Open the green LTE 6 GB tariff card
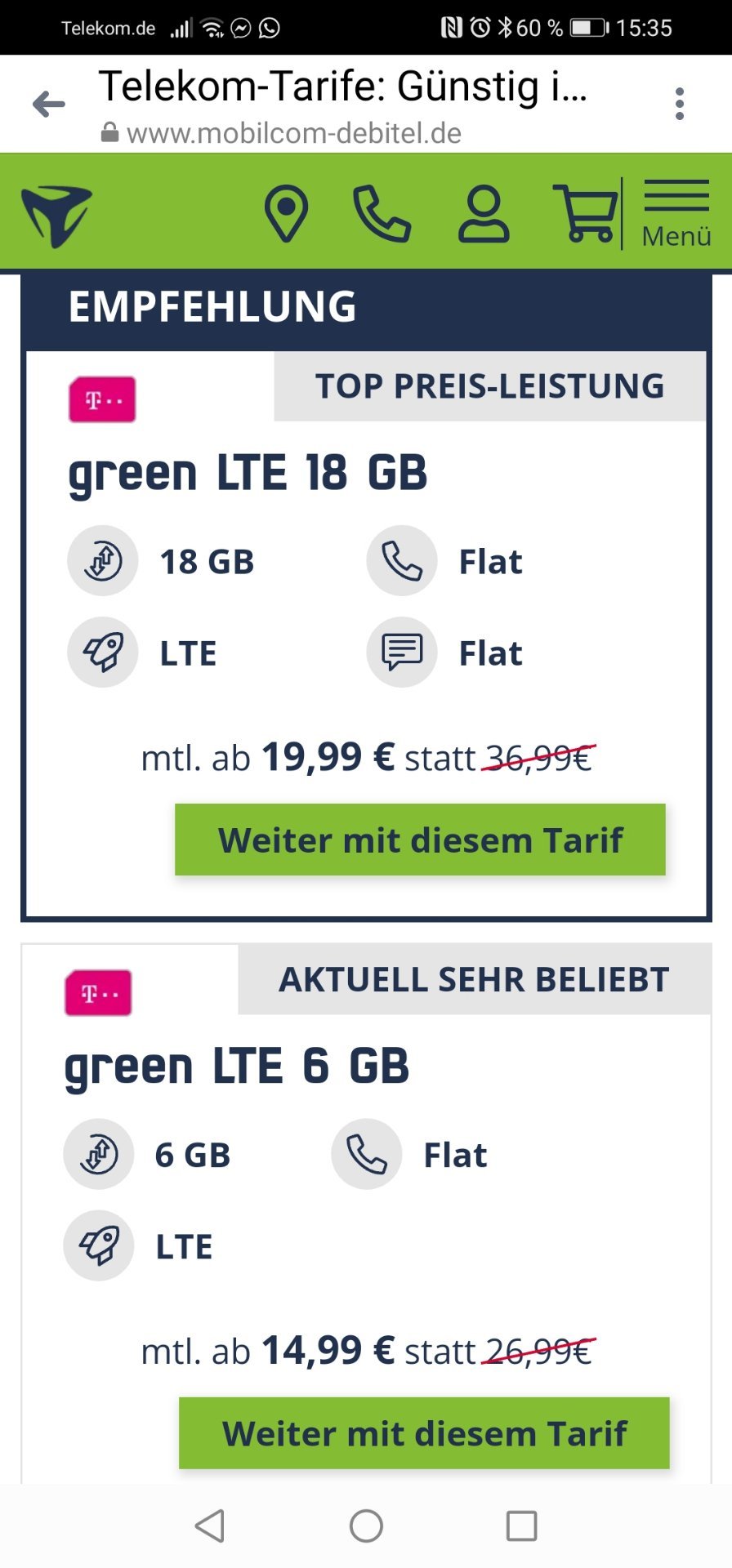The image size is (732, 1568). coord(237,1067)
